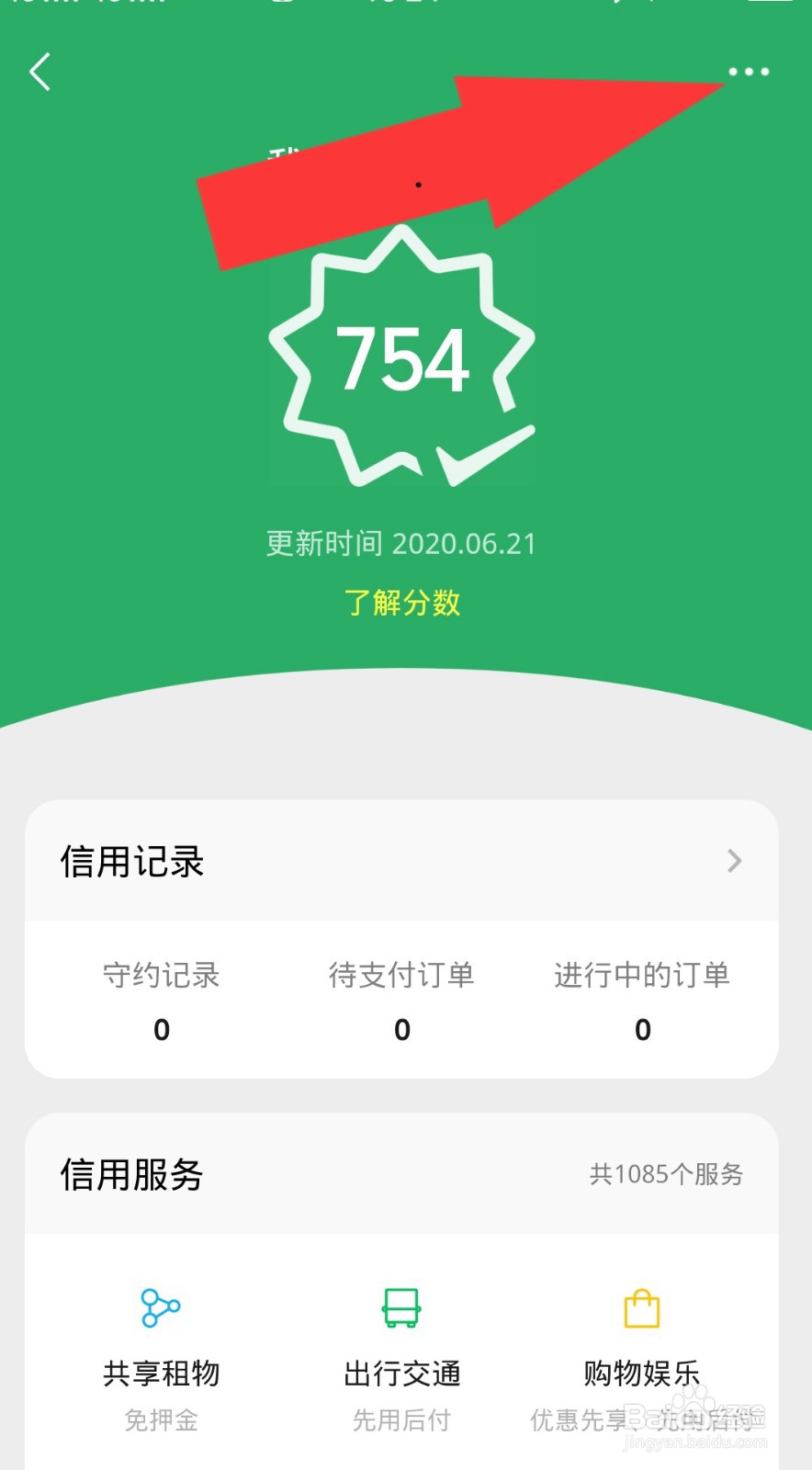
Task: Tap the share/rent icon above 共享租物
Action: click(161, 1309)
